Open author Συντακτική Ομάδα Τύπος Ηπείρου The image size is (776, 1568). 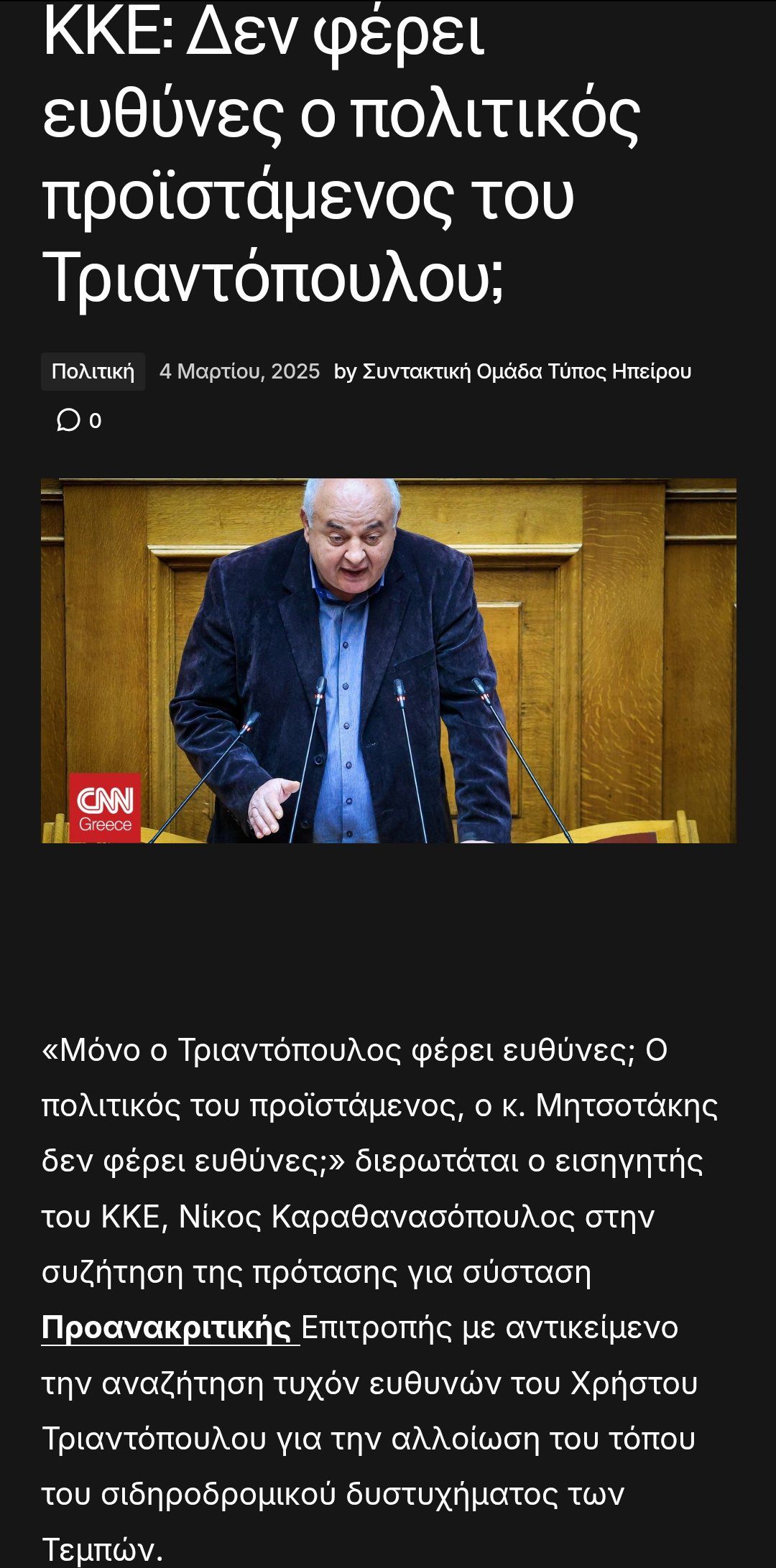coord(527,371)
